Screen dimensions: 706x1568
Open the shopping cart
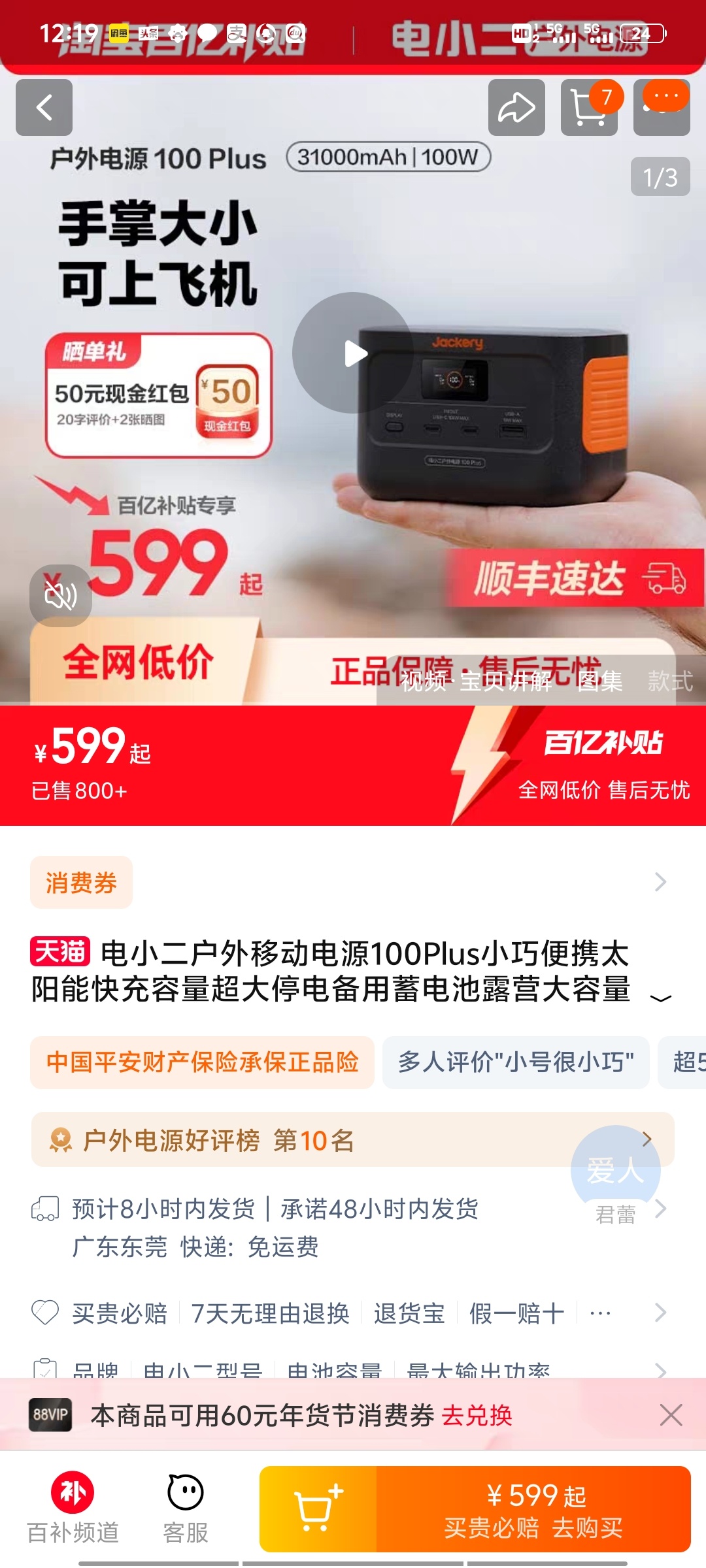tap(588, 108)
